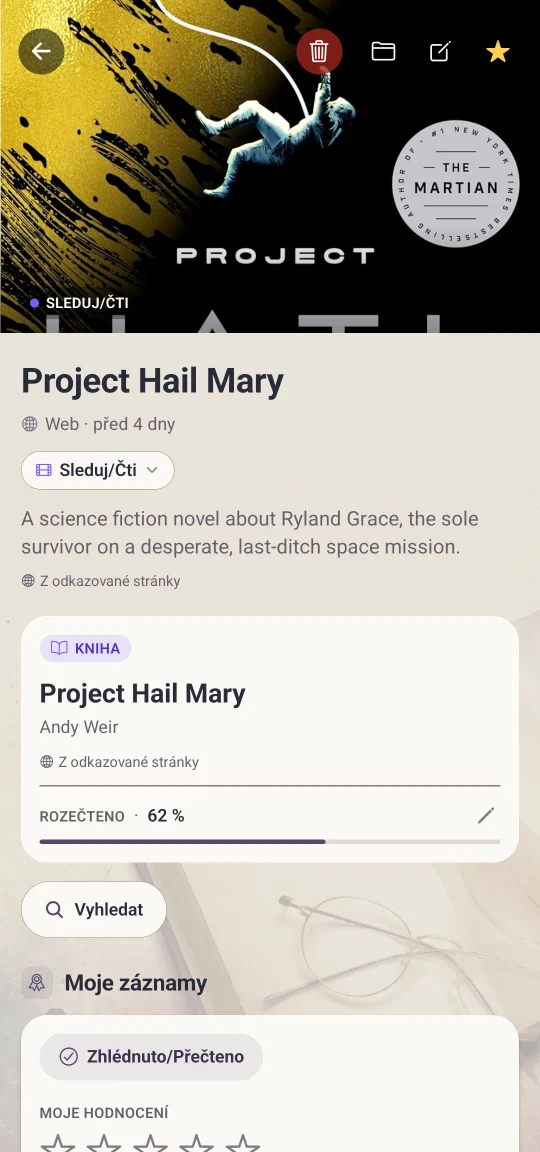Edit the reading progress percentage
540x1152 pixels.
tap(486, 816)
